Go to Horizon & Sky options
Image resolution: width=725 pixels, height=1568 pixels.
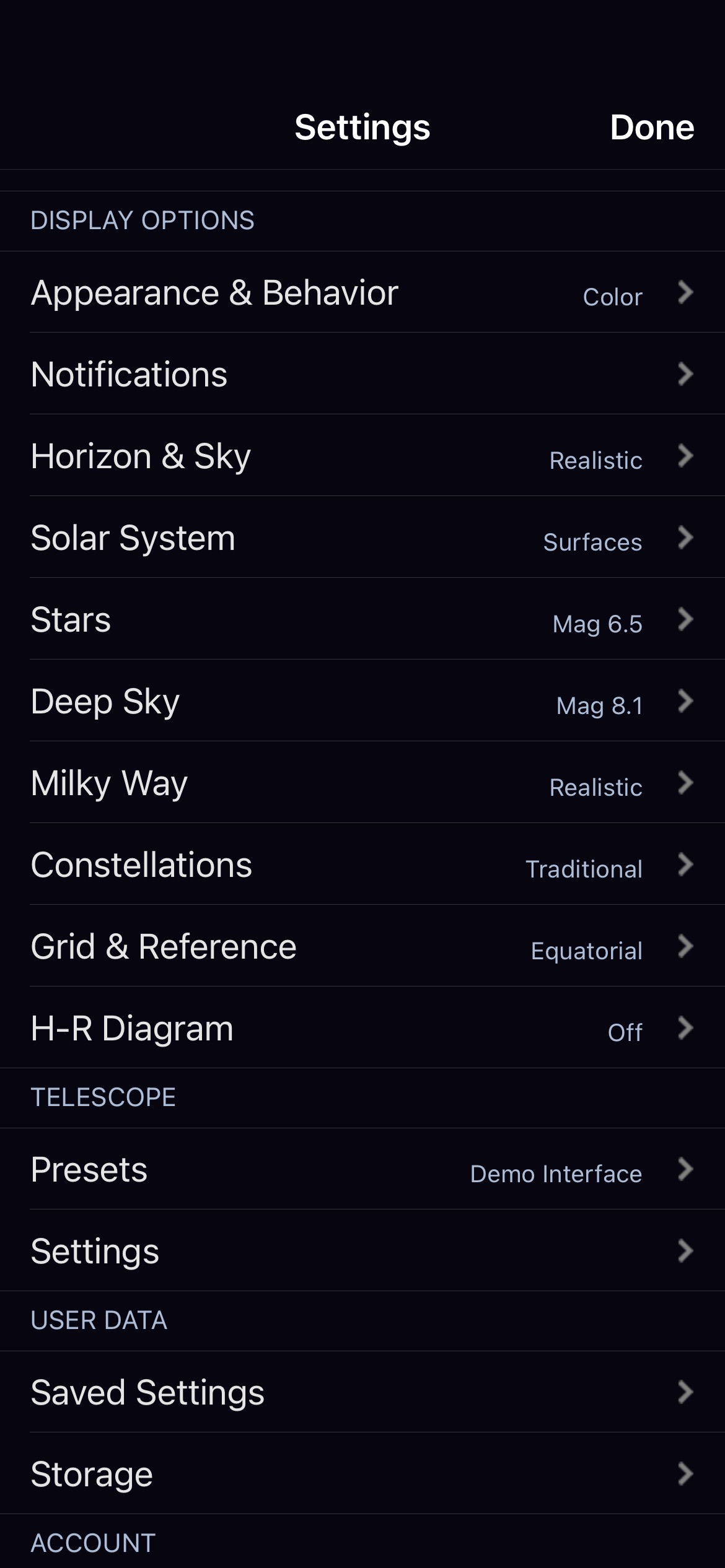click(362, 455)
